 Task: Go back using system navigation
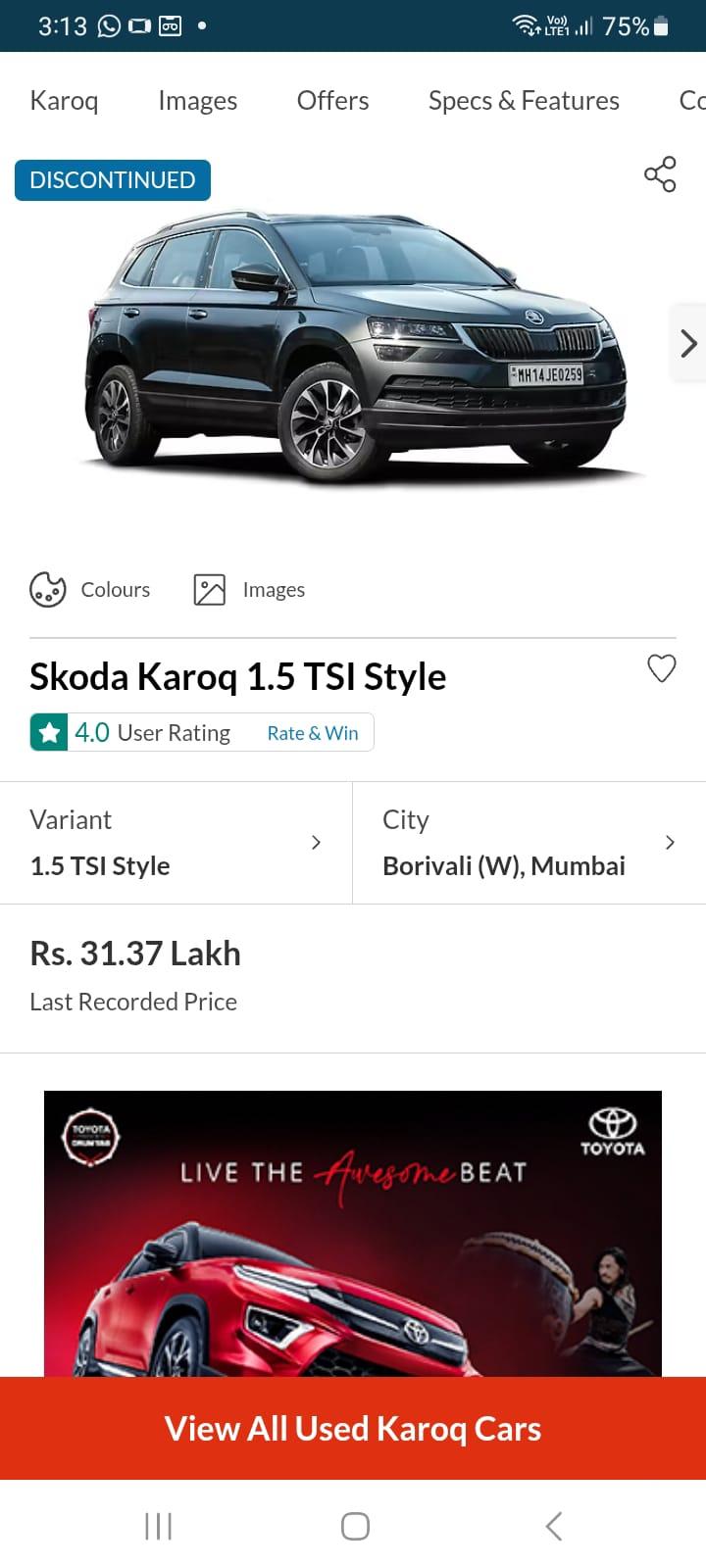[x=553, y=1526]
